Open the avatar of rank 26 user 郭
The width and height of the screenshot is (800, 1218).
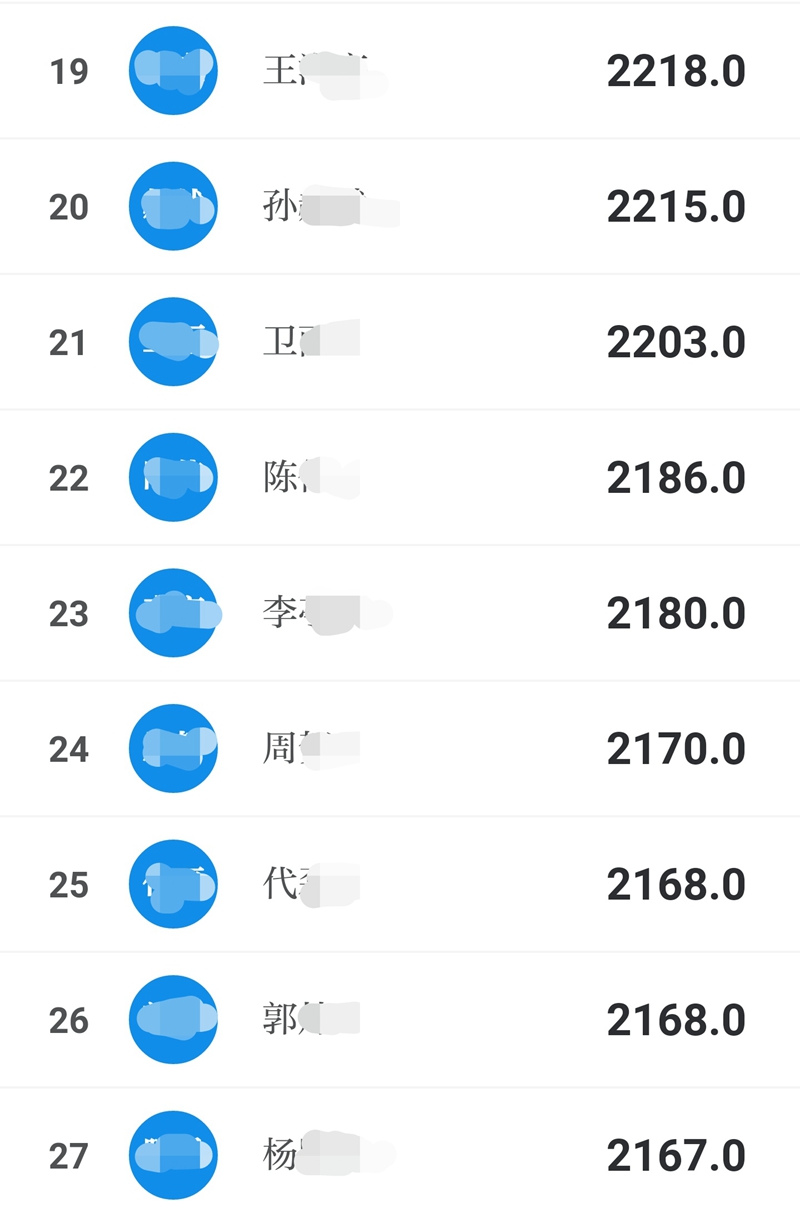click(172, 1019)
